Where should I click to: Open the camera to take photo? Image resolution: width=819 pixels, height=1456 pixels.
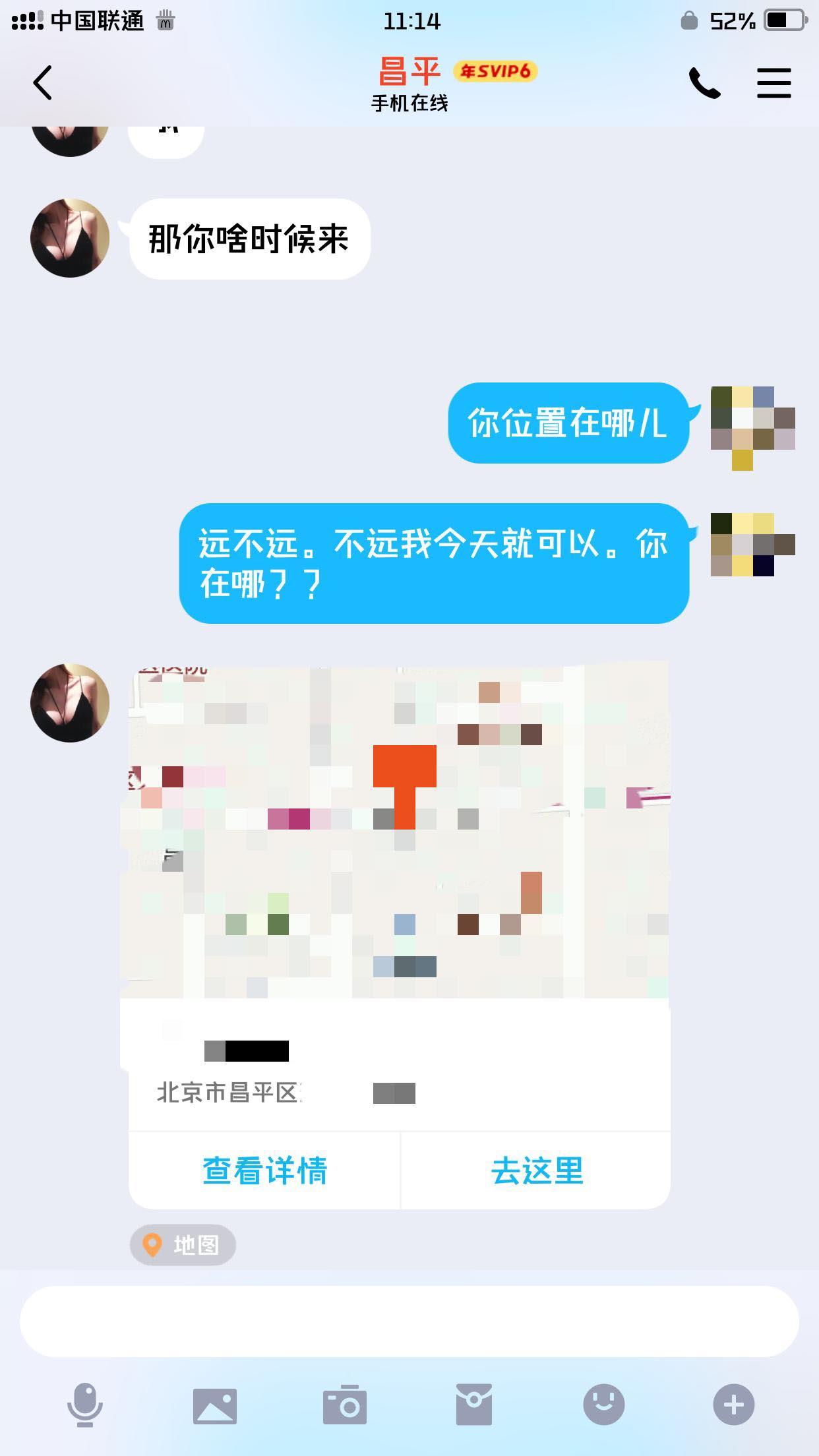coord(344,1405)
